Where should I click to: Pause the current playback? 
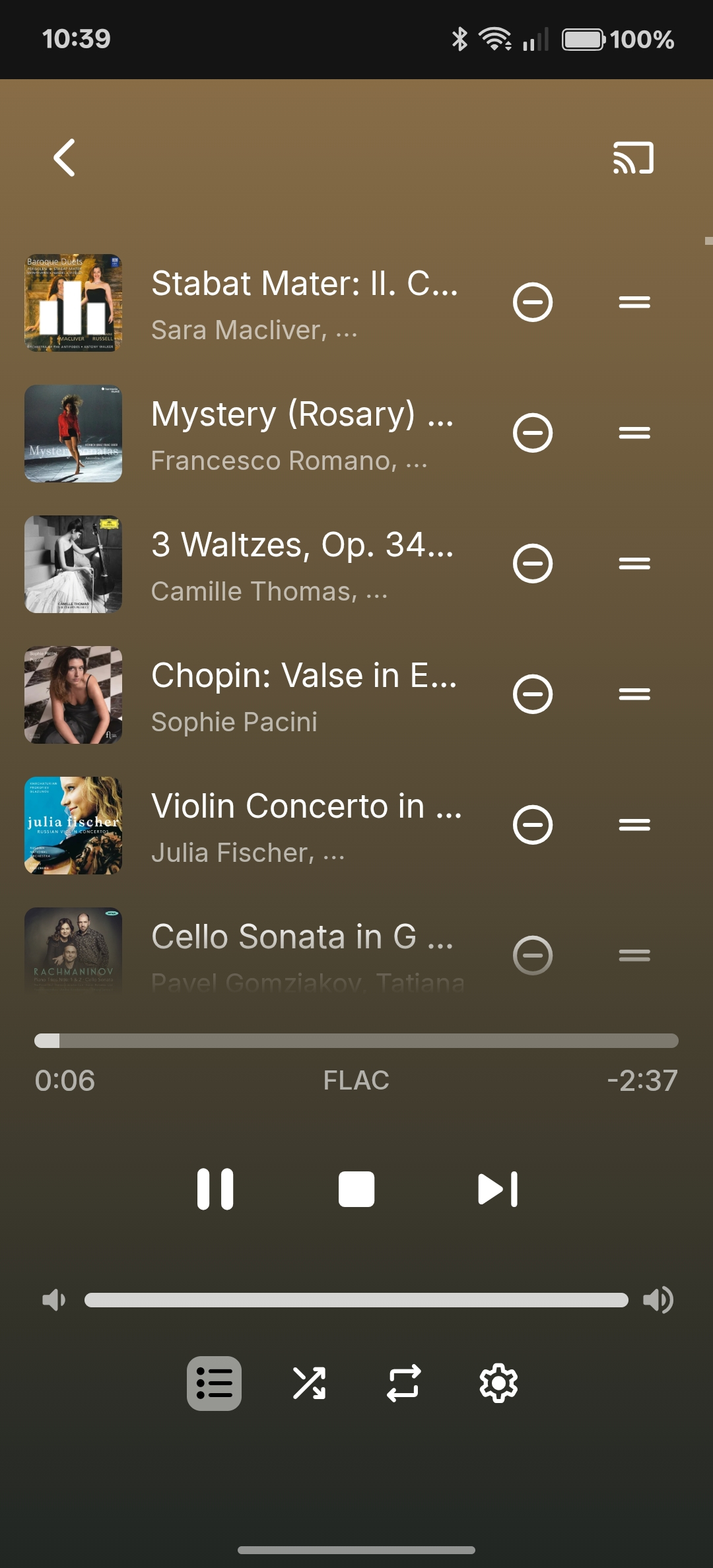[215, 1189]
